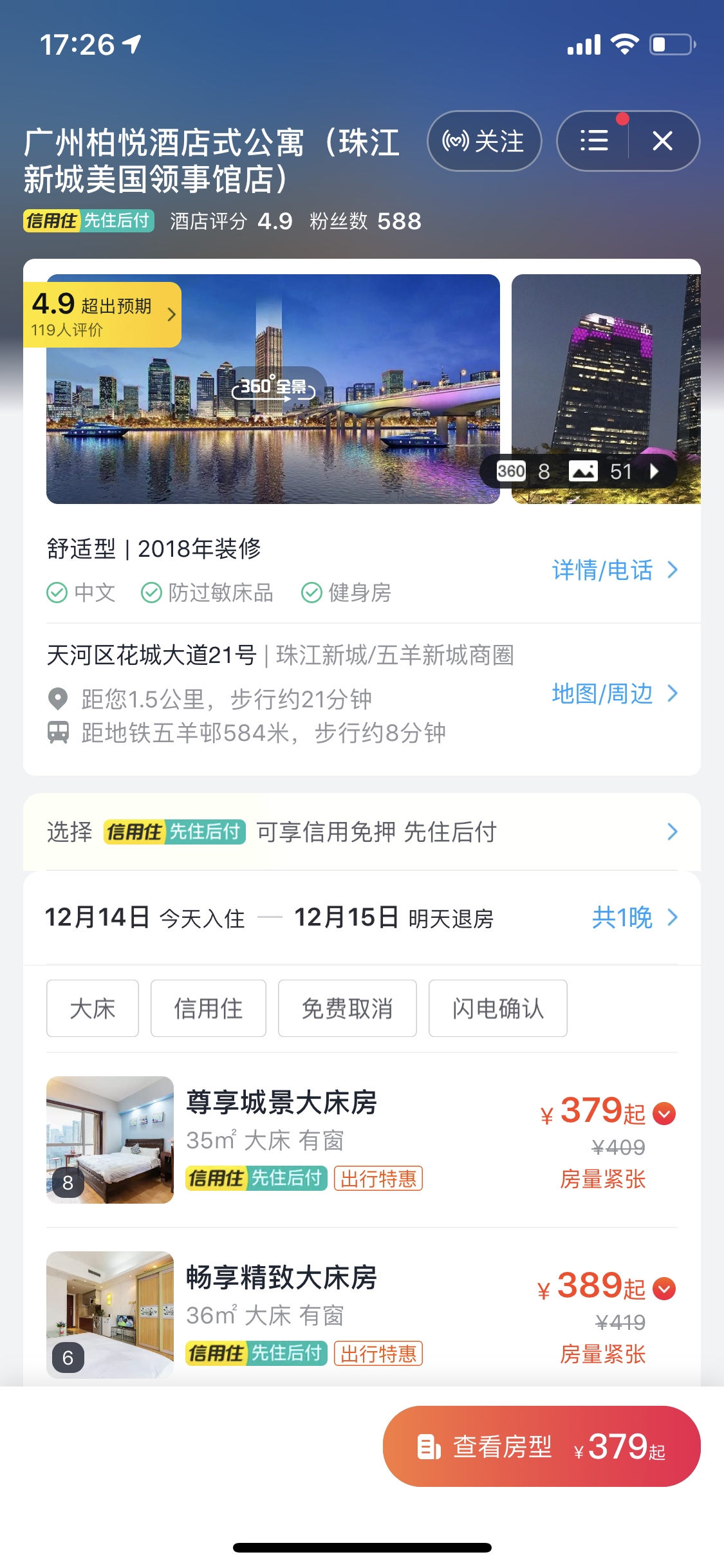Select the 信用住 filter chip

[x=208, y=1008]
